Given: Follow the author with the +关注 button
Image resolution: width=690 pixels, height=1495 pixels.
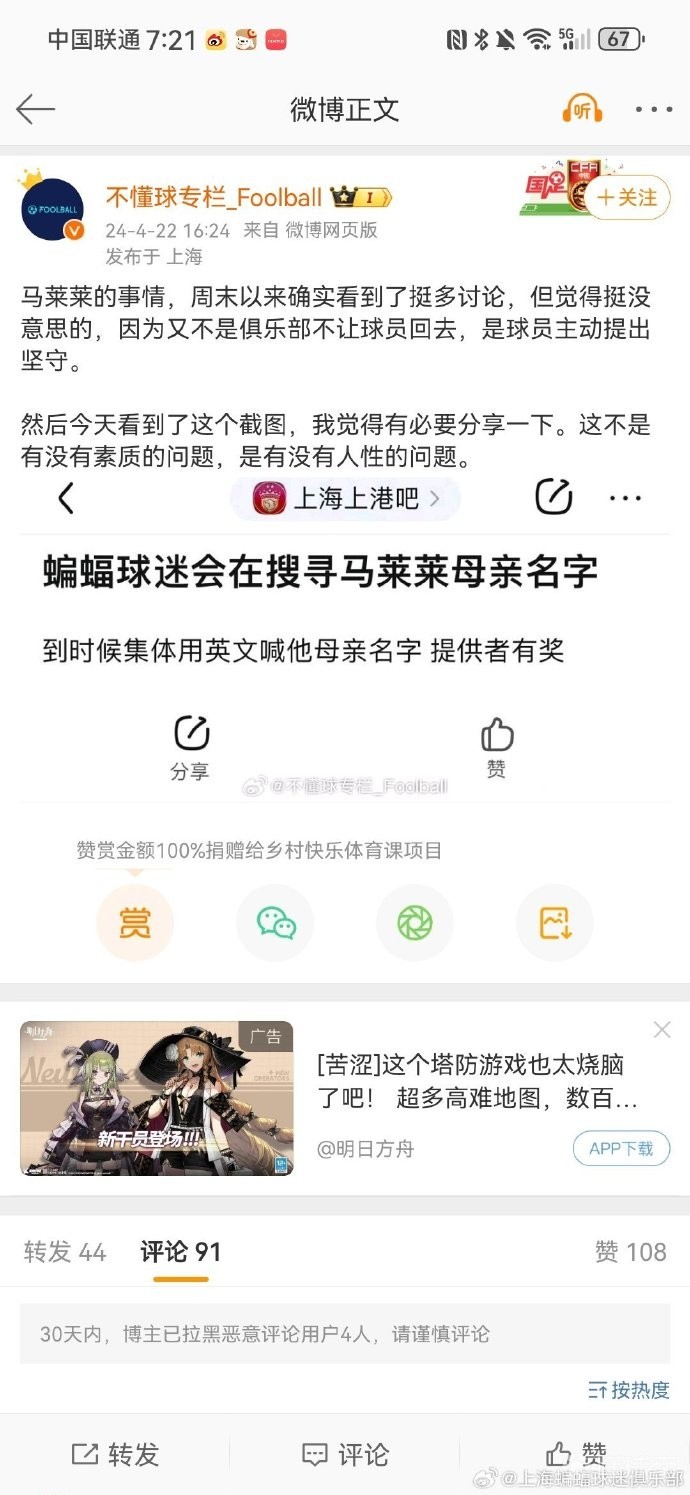Looking at the screenshot, I should 627,198.
